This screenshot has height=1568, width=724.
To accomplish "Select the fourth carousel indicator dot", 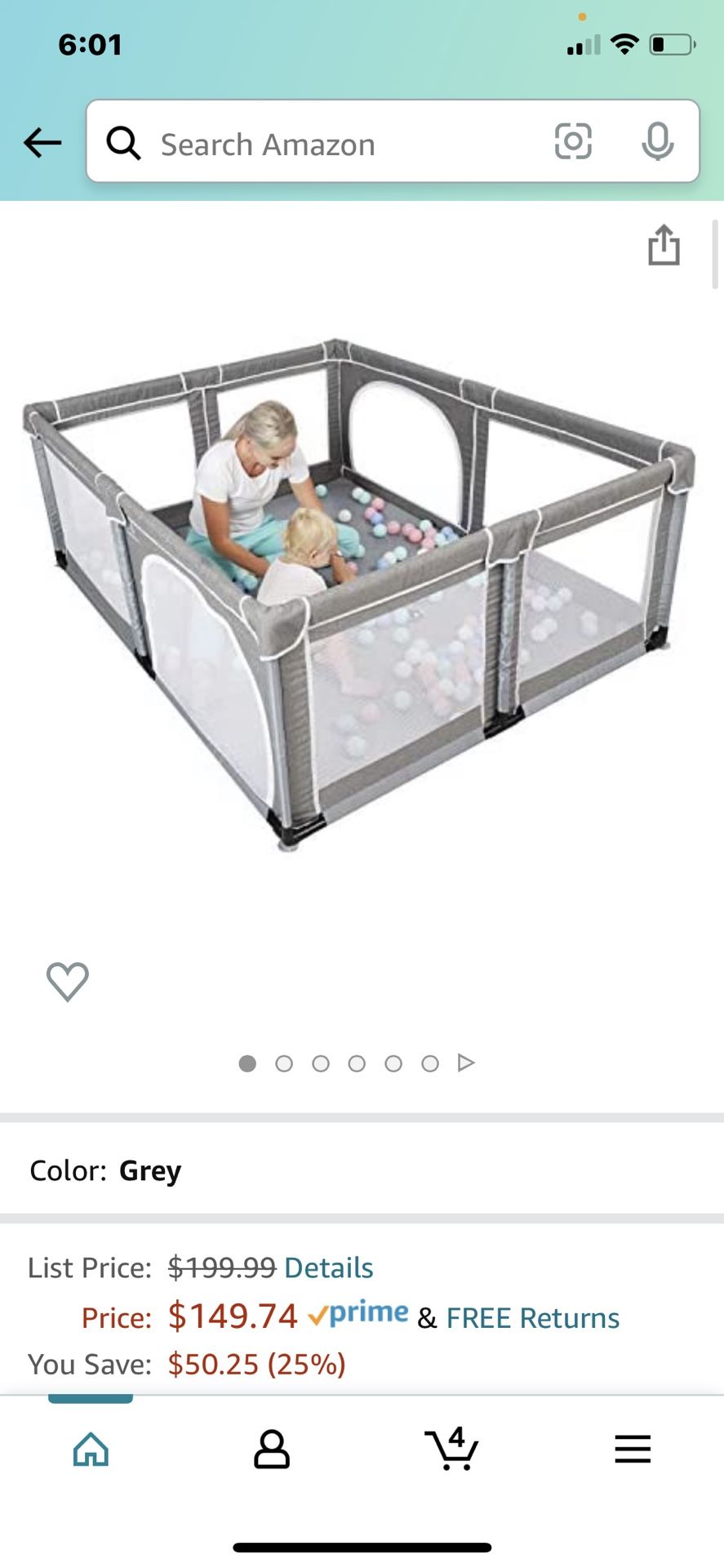I will tap(357, 1063).
